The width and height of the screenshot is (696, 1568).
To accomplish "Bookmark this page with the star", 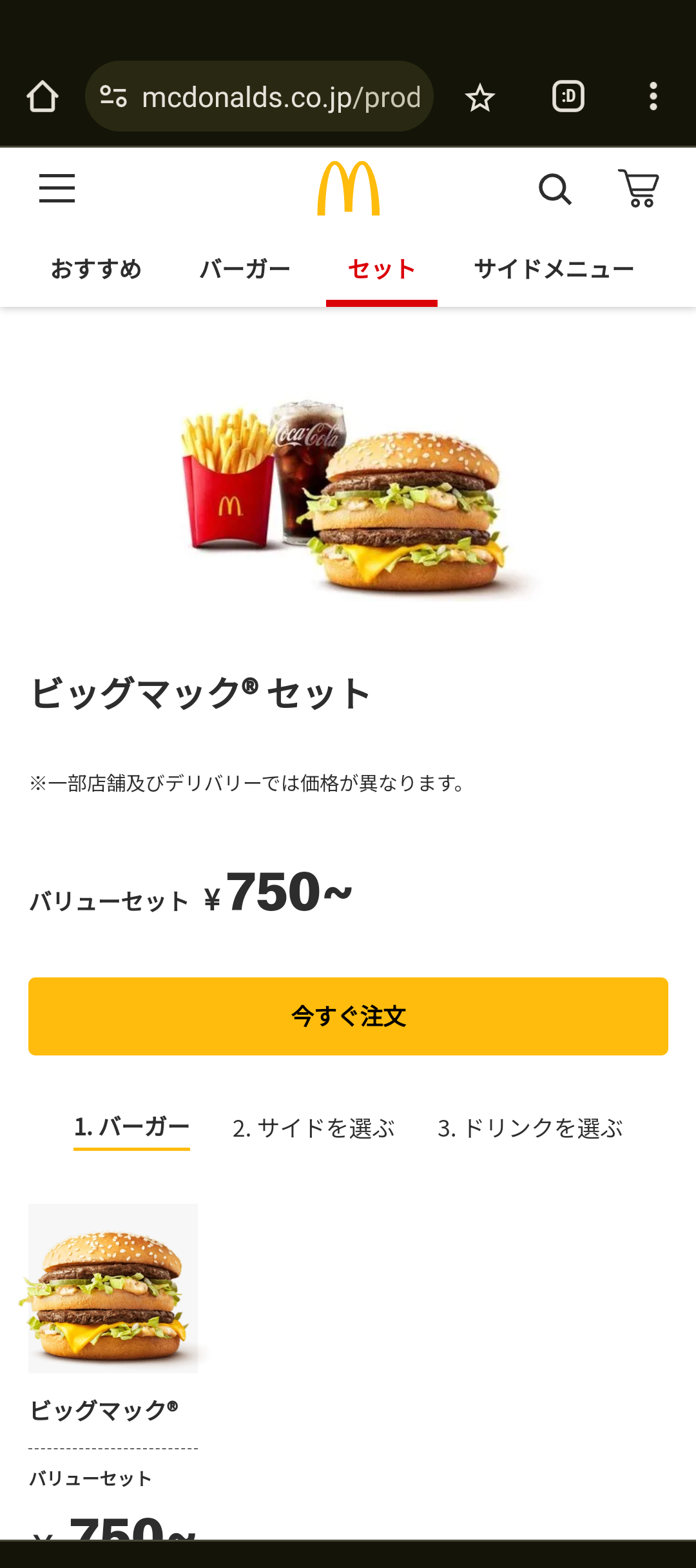I will [x=480, y=98].
